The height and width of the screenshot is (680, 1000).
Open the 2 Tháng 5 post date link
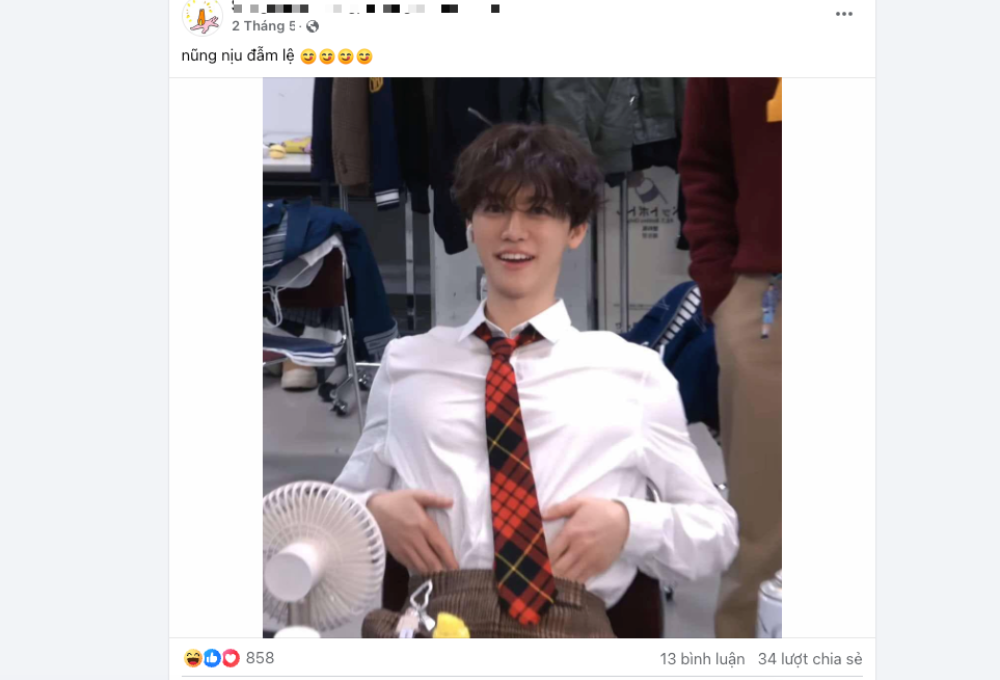tap(264, 26)
